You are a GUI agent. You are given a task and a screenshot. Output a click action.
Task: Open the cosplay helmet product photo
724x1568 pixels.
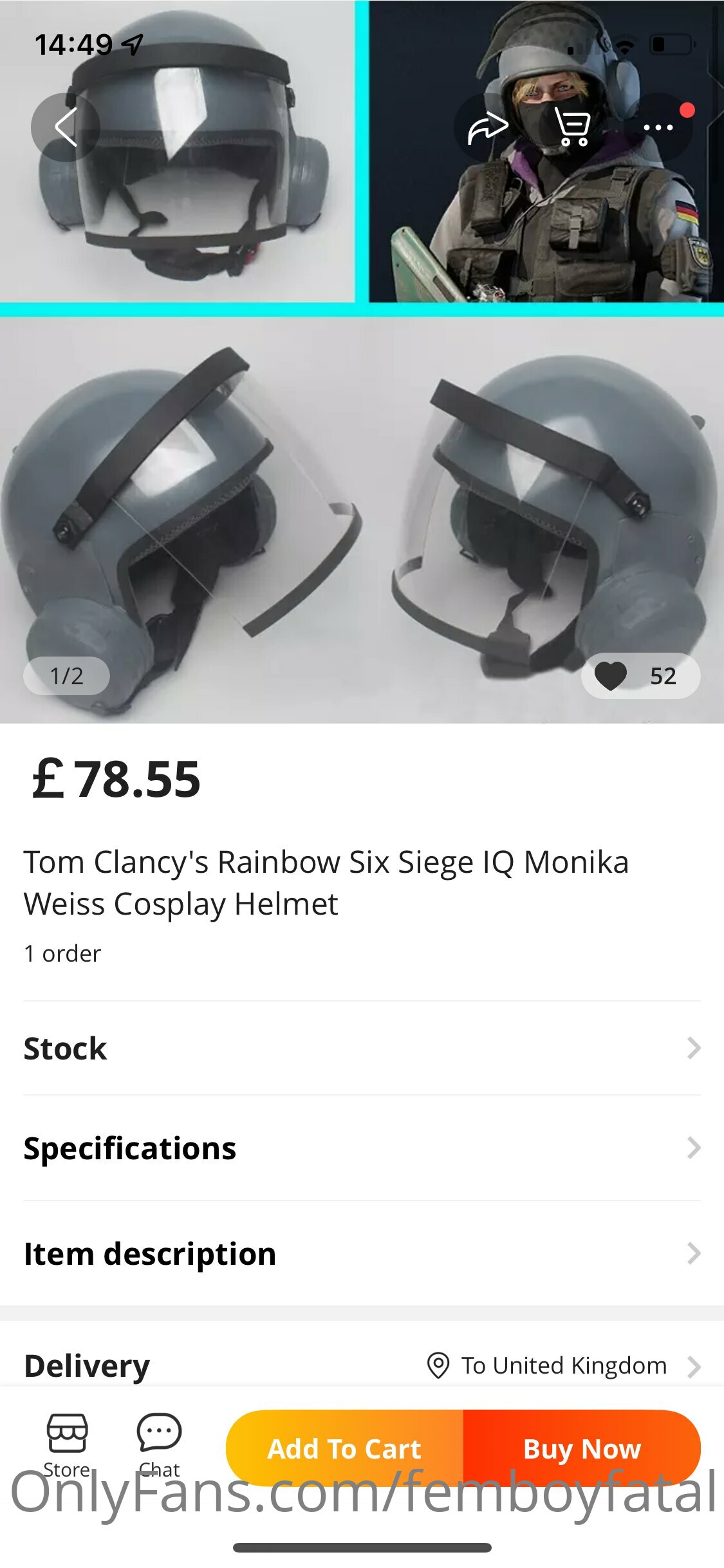[362, 451]
